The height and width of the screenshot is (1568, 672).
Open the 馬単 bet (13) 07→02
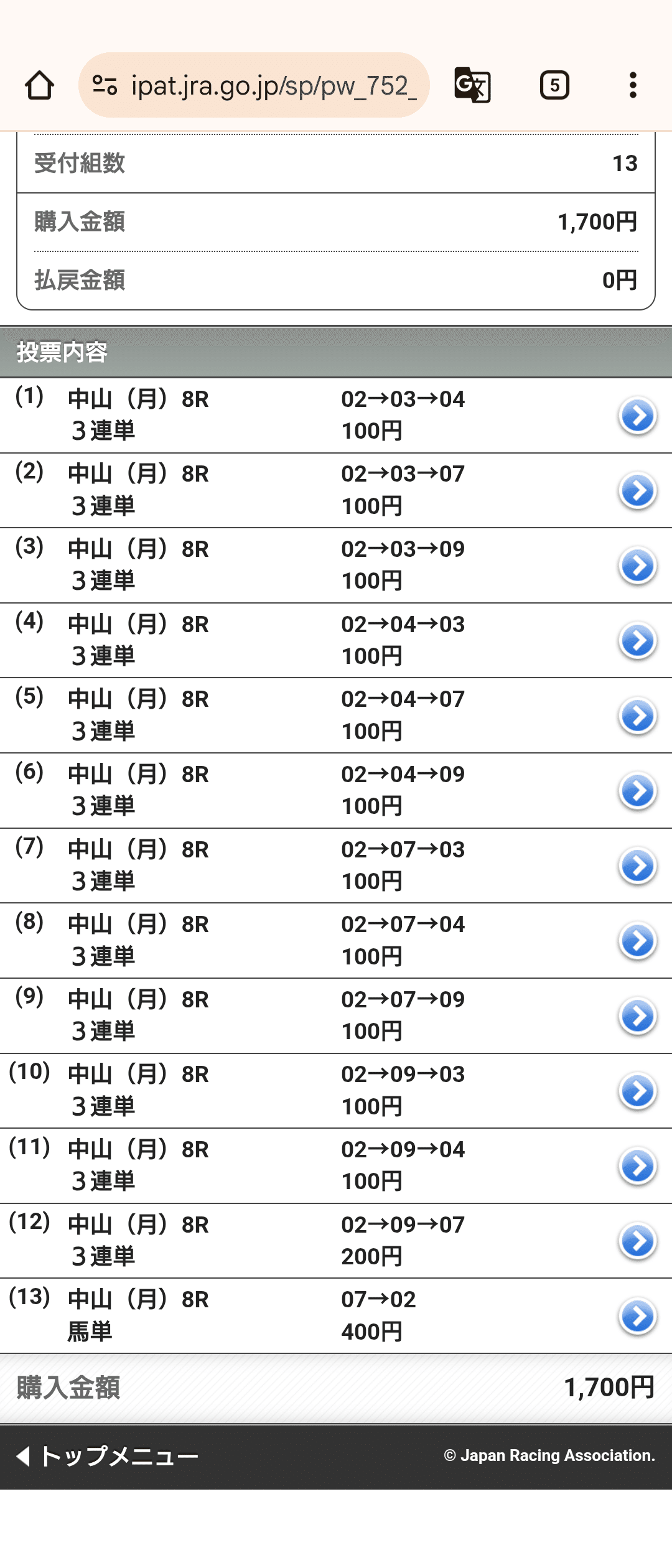coord(637,1316)
